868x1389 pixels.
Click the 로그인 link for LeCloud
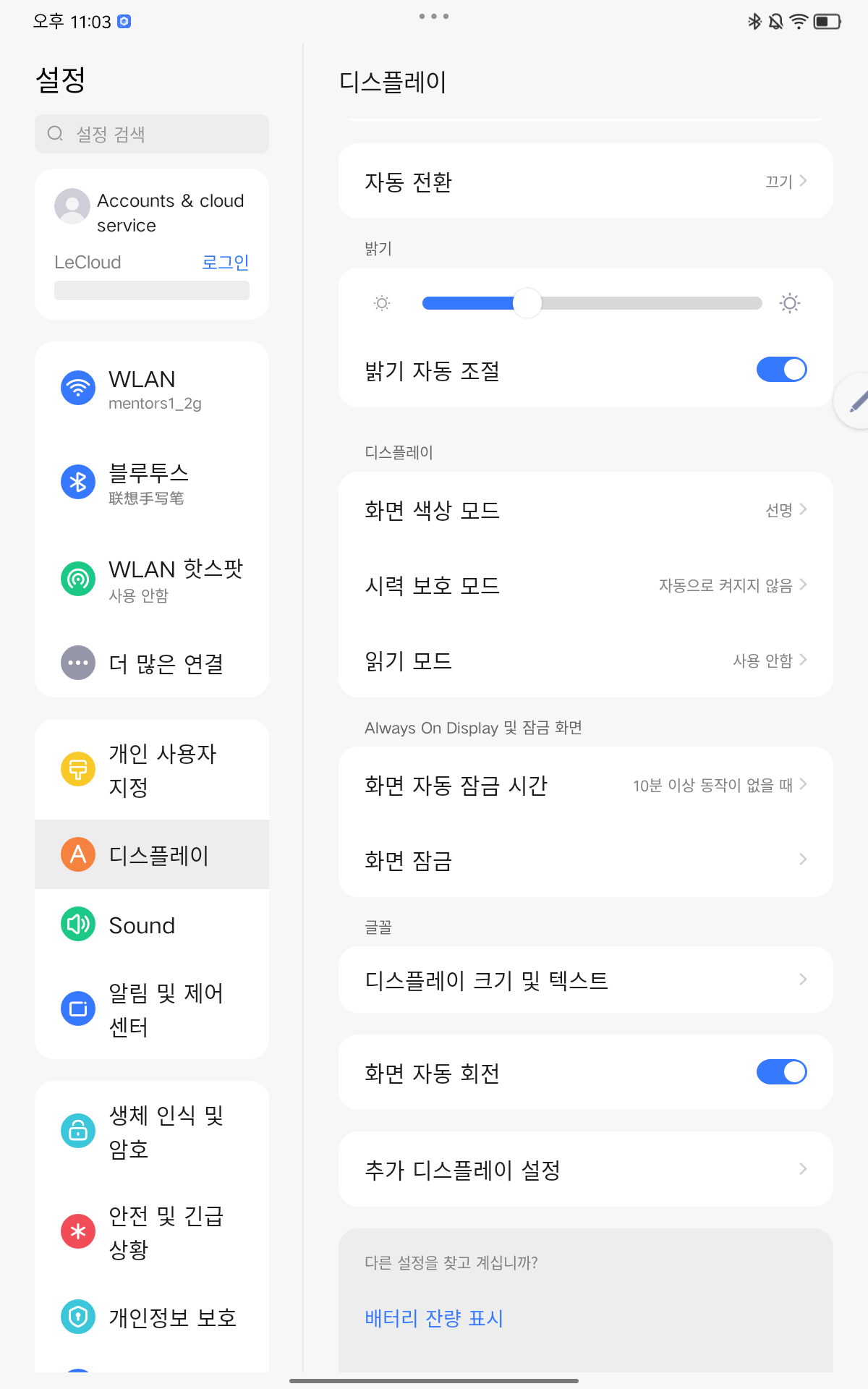click(226, 262)
